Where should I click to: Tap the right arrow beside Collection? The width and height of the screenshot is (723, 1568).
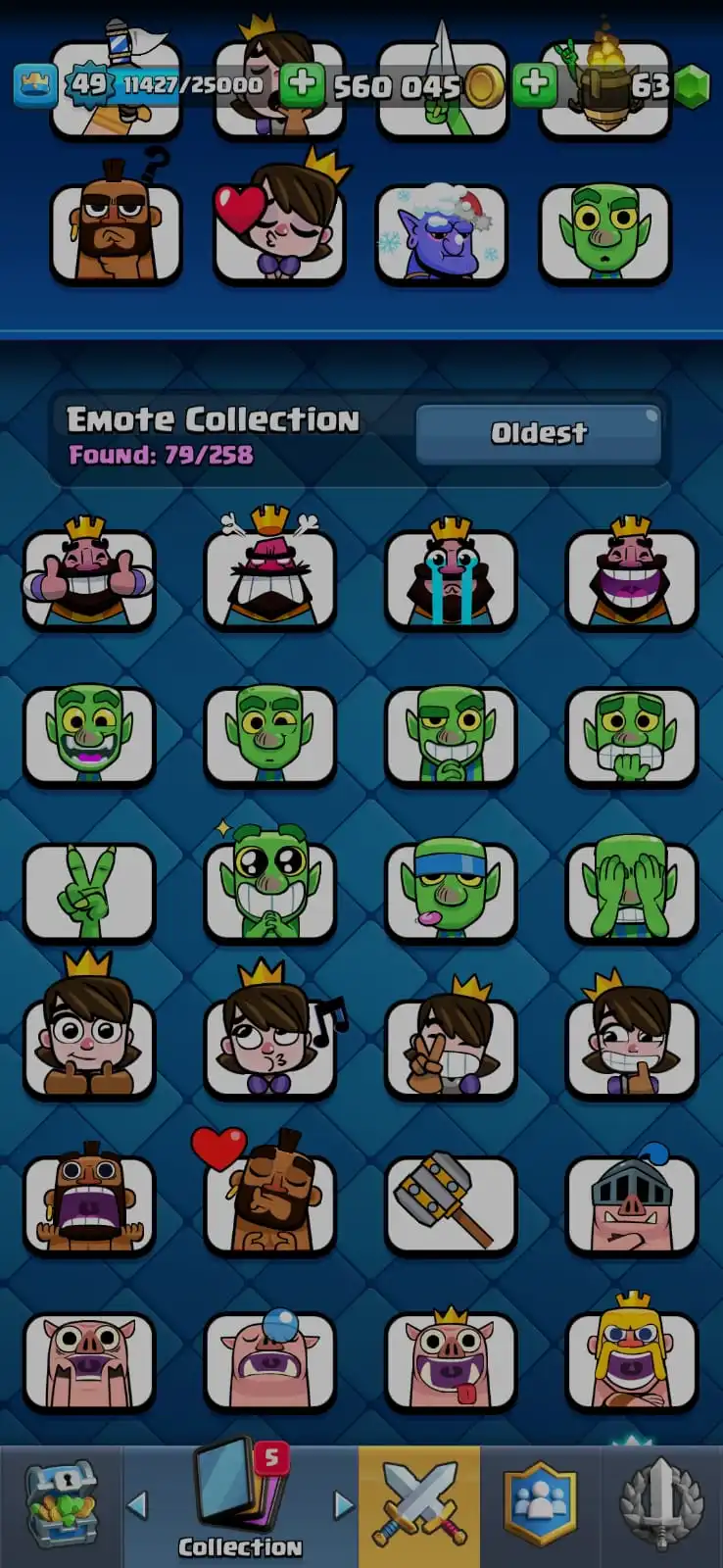[343, 1505]
